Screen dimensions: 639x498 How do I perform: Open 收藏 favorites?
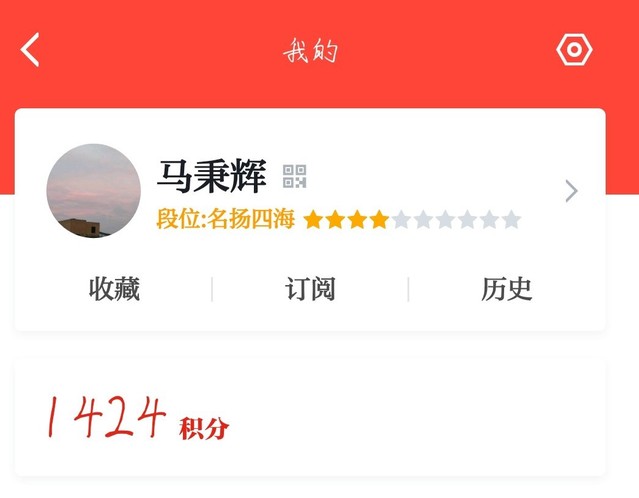tap(114, 290)
